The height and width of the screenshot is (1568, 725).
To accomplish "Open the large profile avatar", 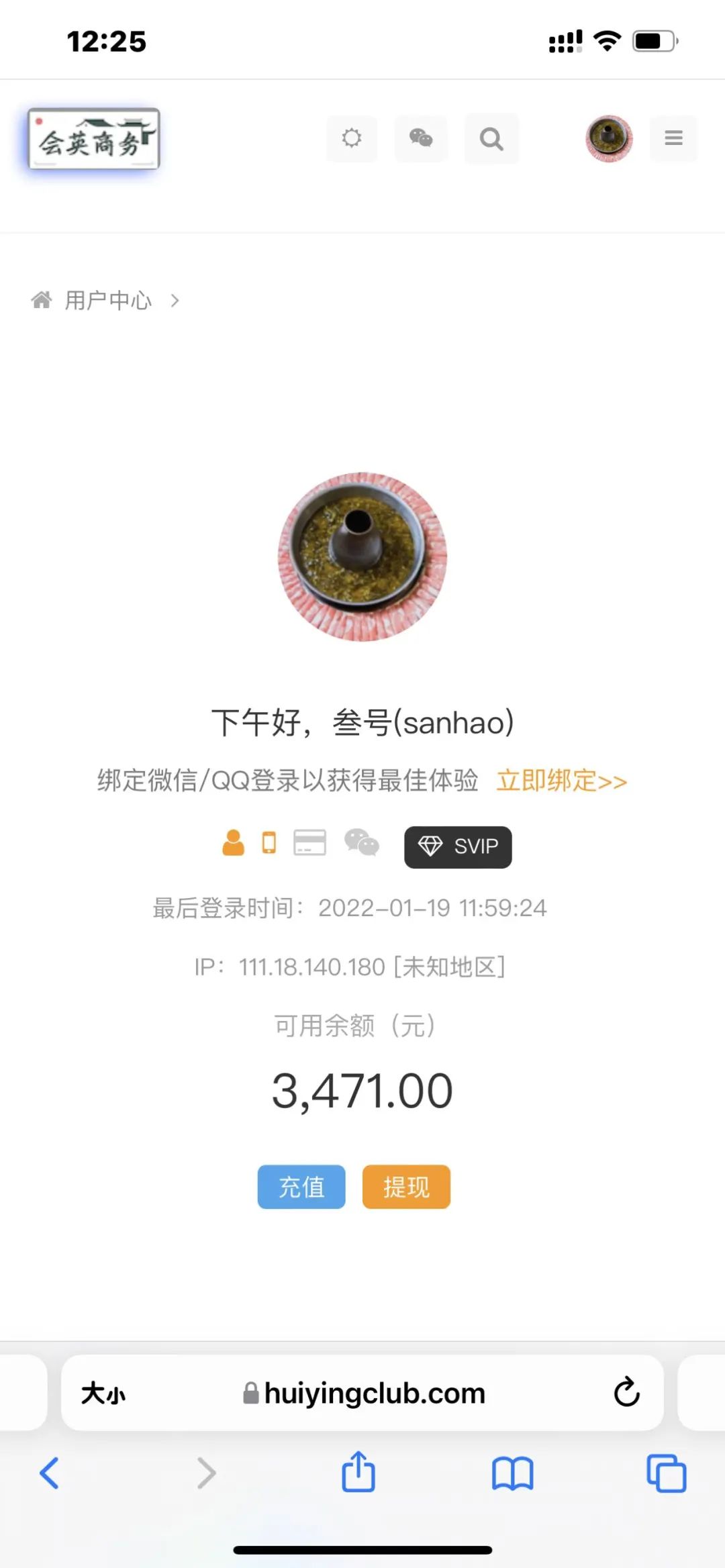I will pyautogui.click(x=362, y=556).
